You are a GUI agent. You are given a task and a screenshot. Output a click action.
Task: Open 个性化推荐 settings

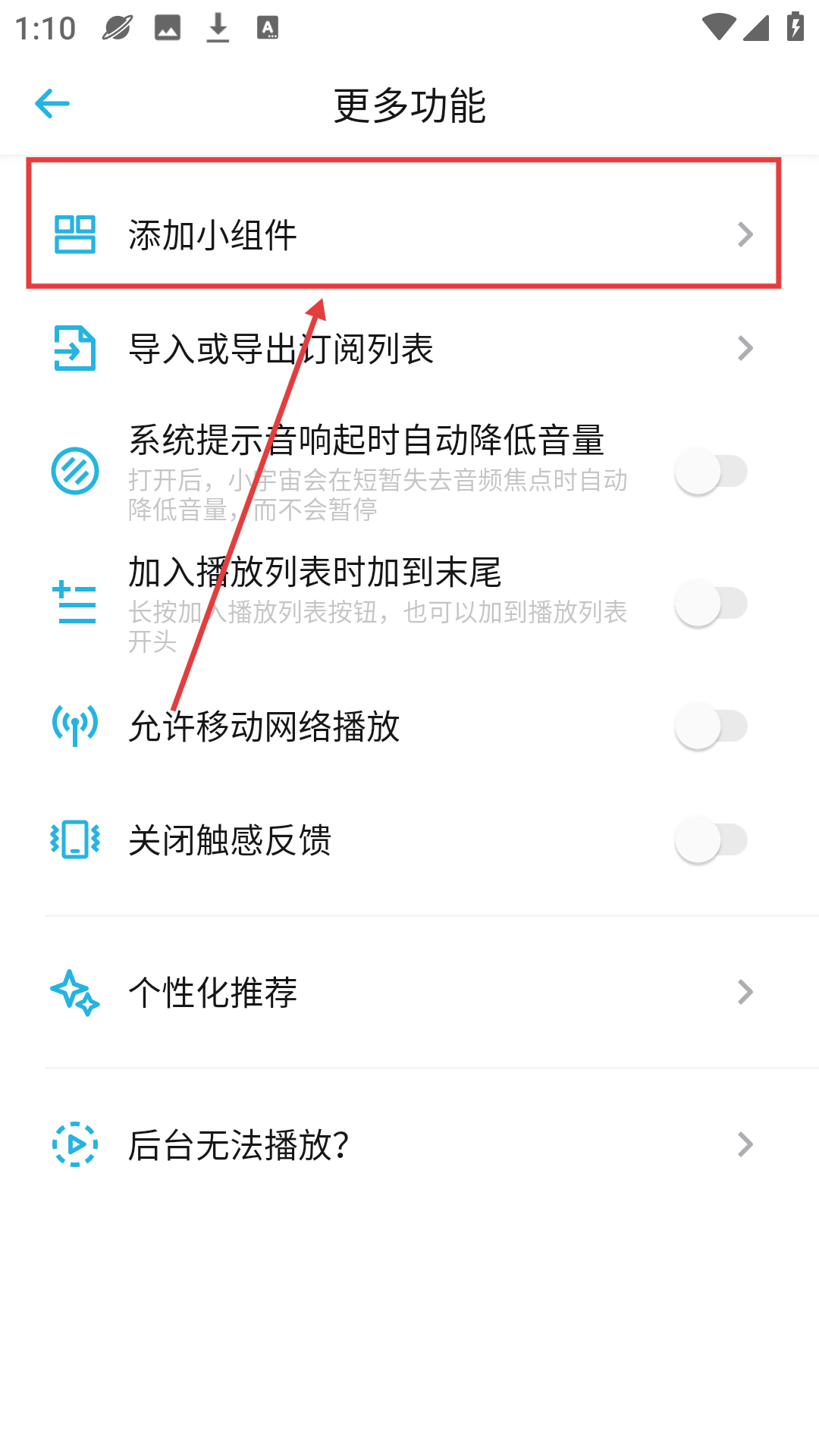(x=403, y=992)
